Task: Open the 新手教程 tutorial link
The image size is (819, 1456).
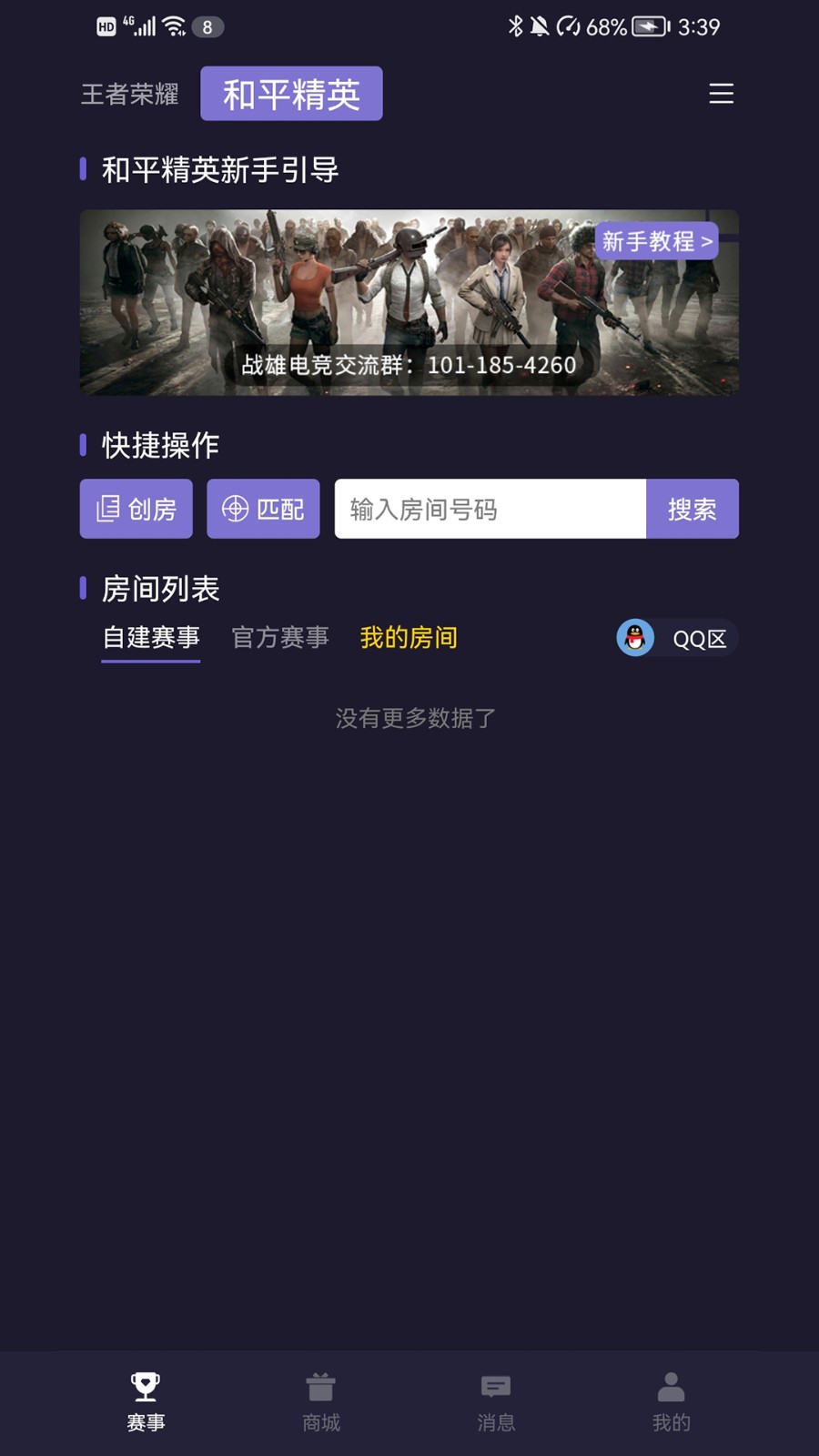Action: tap(656, 241)
